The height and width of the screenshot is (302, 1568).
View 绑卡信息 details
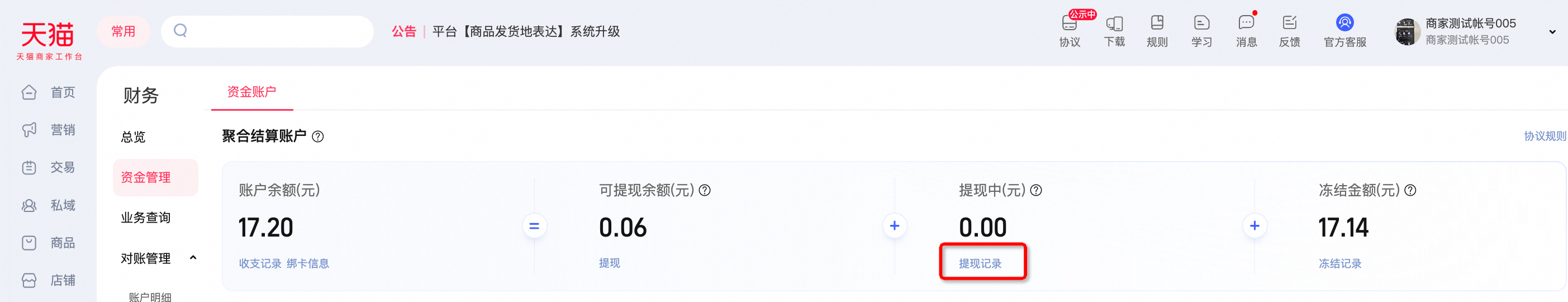pos(307,263)
